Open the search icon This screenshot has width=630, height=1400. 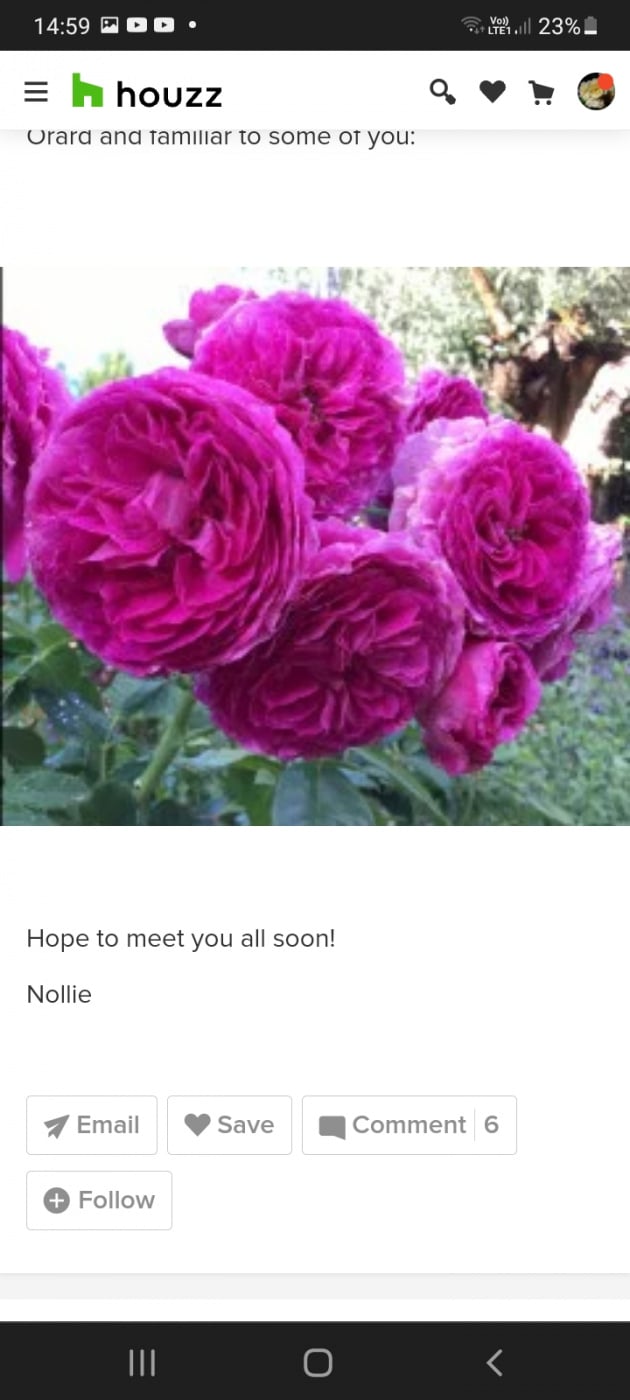(442, 92)
